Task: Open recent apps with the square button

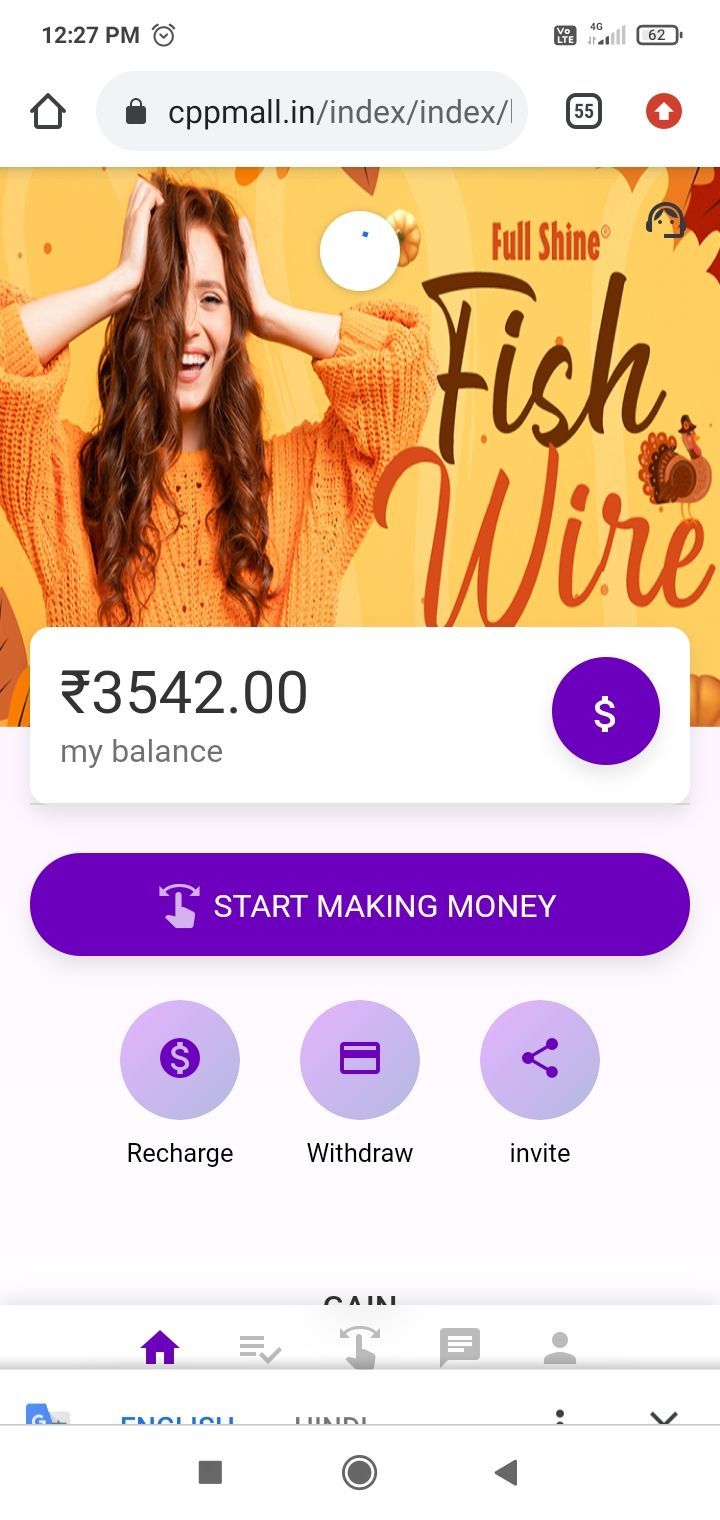Action: pyautogui.click(x=210, y=1472)
